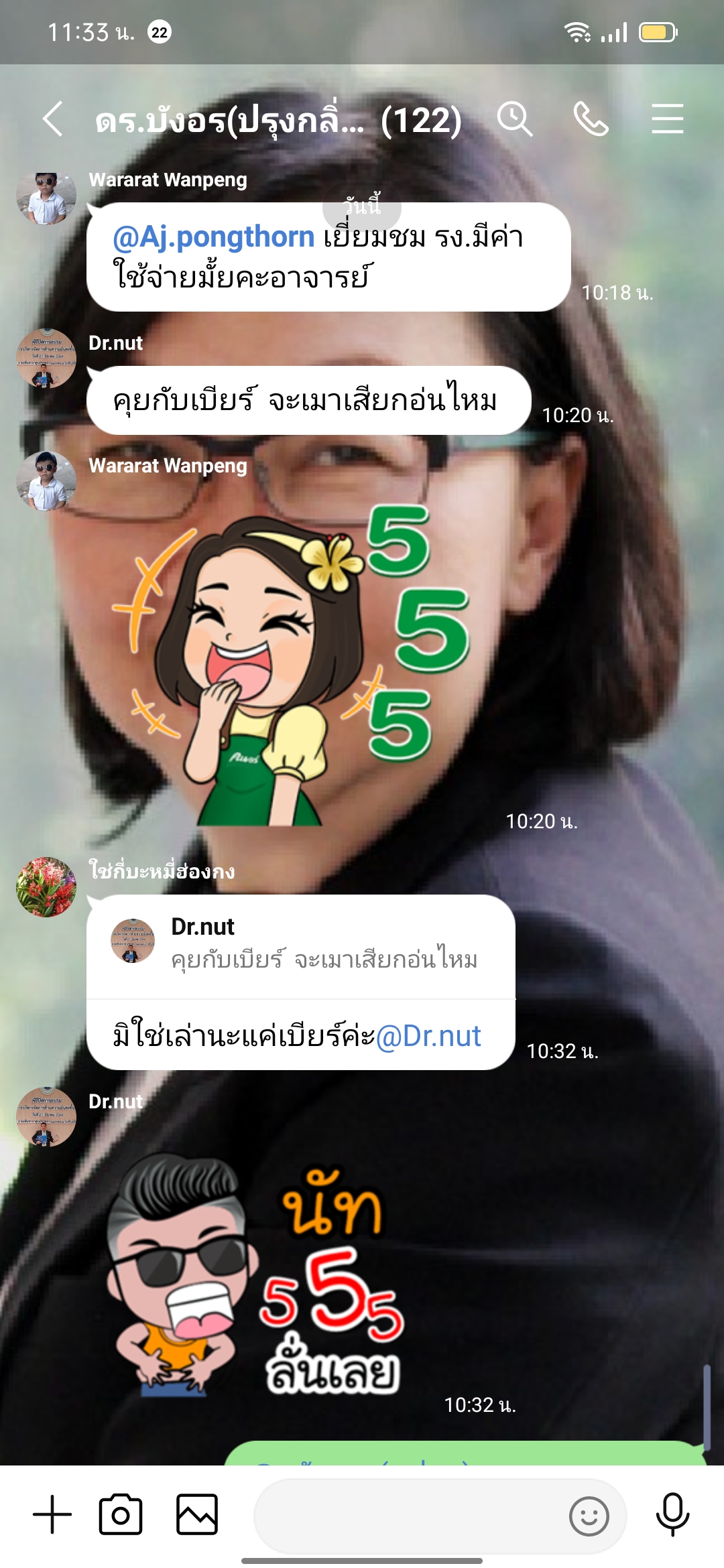724x1568 pixels.
Task: Tap the @Dr.nut mention in the reply
Action: click(428, 1036)
